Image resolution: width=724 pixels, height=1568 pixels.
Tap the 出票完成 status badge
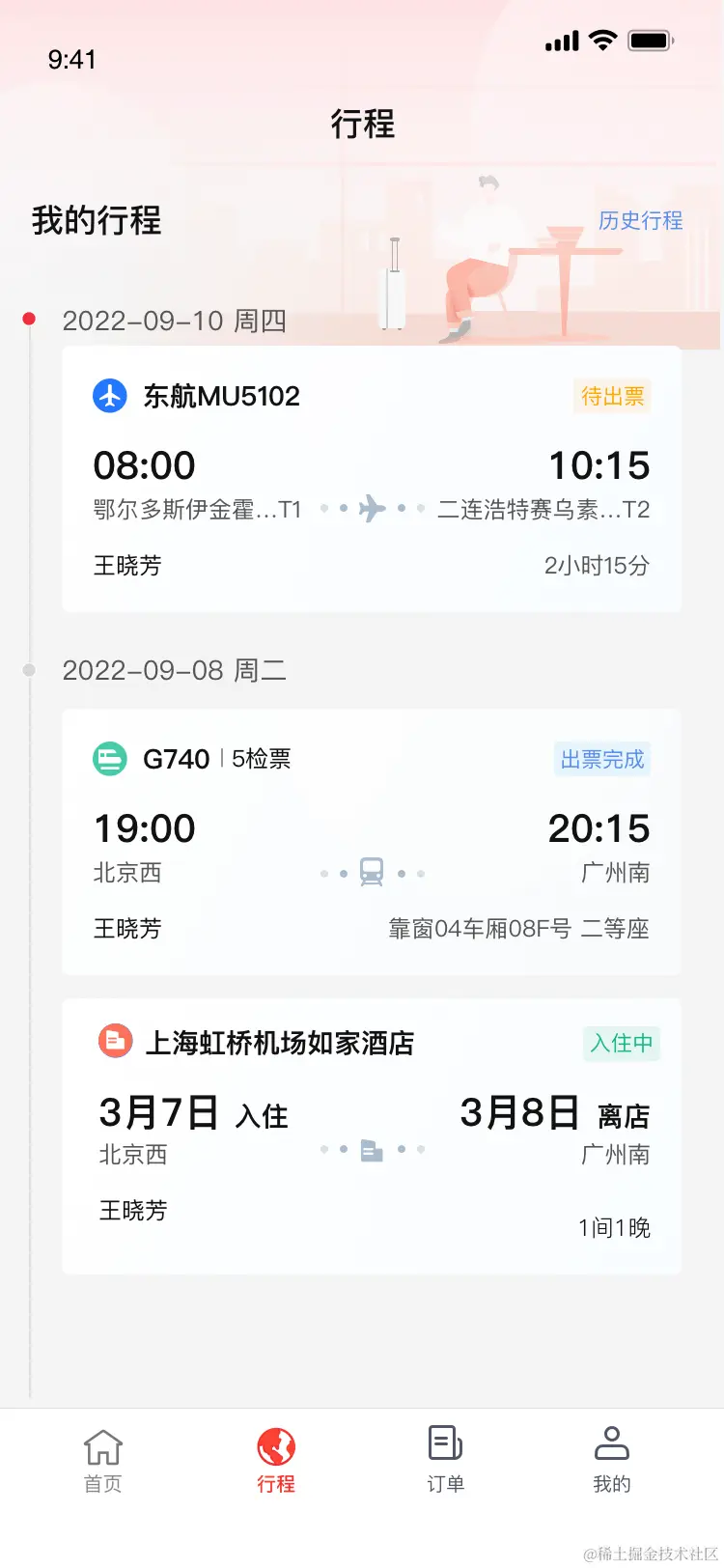tap(602, 759)
